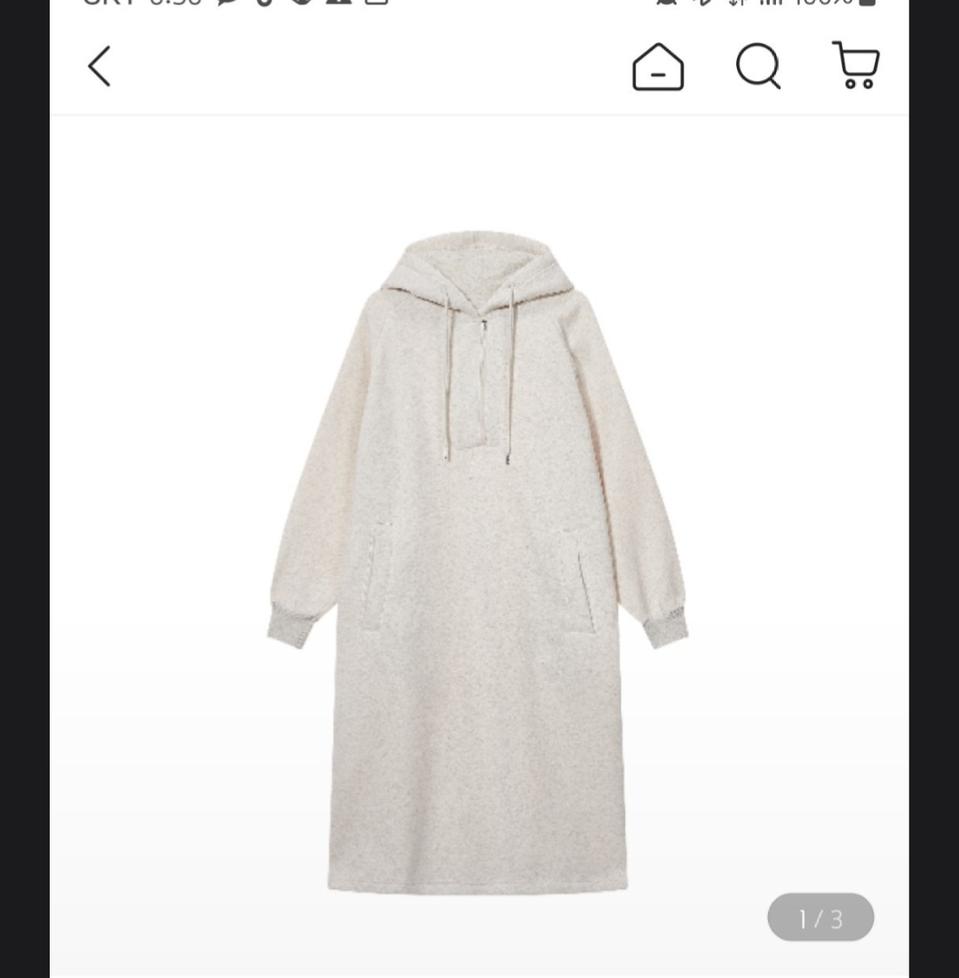
Task: Go back to the previous page
Action: 99,66
